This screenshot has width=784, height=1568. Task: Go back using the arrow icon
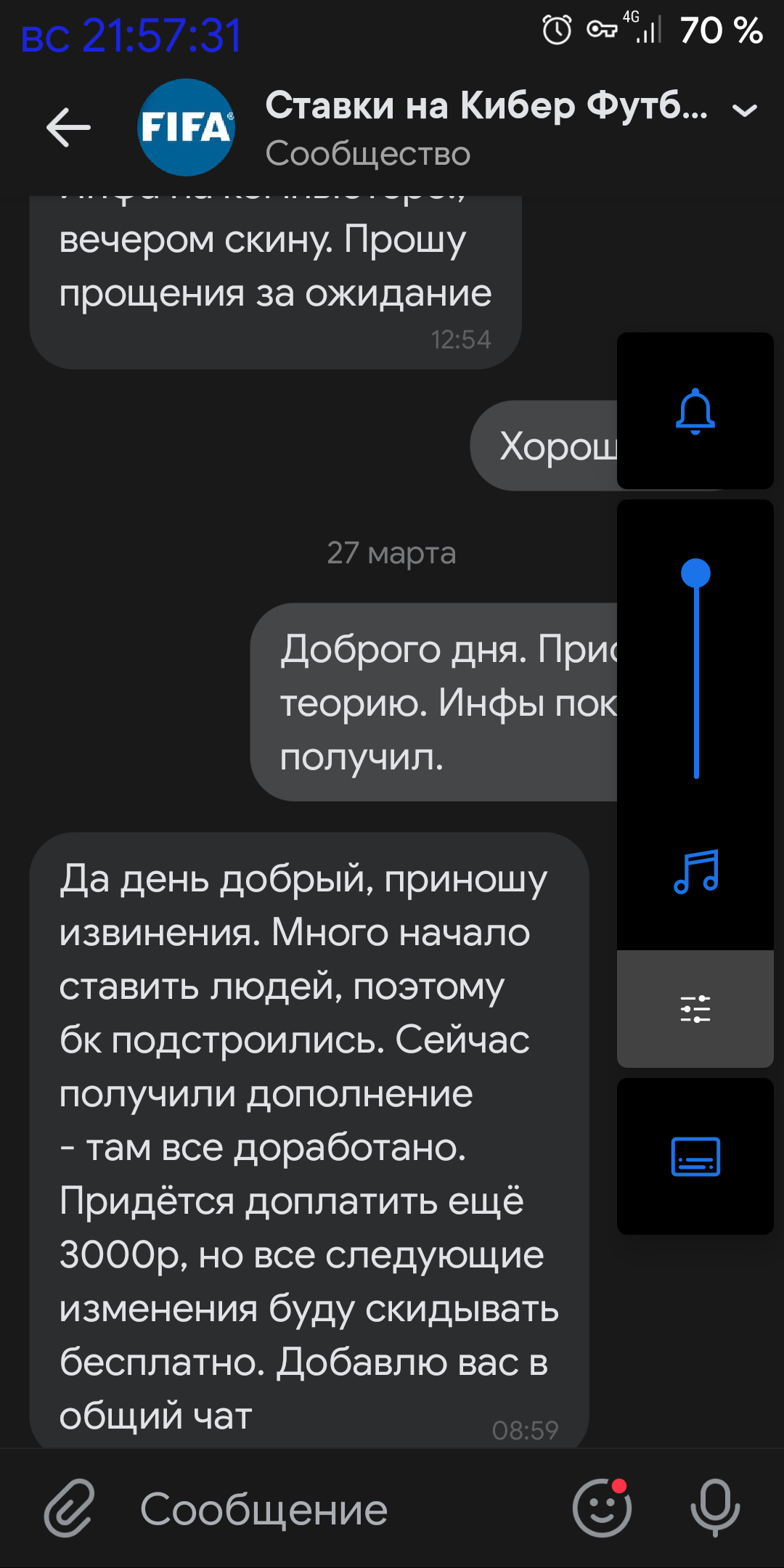[x=68, y=127]
